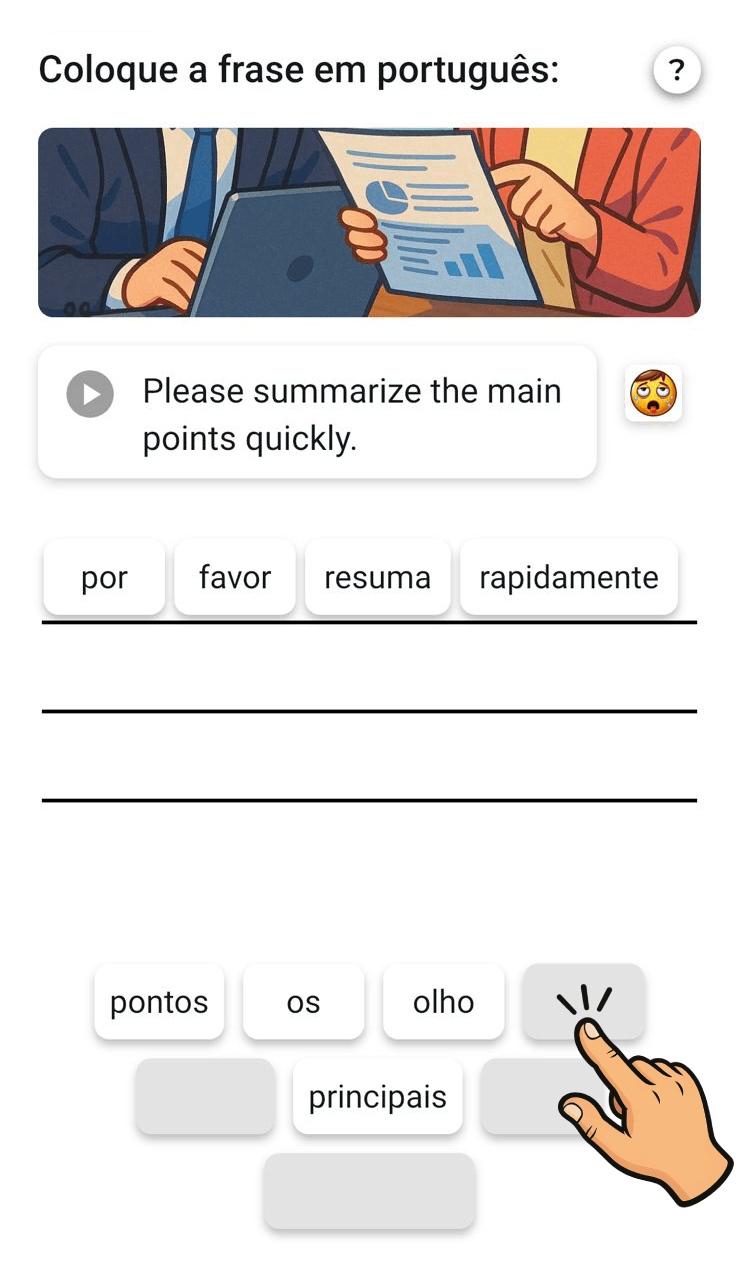Select the word tile 'por'

[x=104, y=577]
